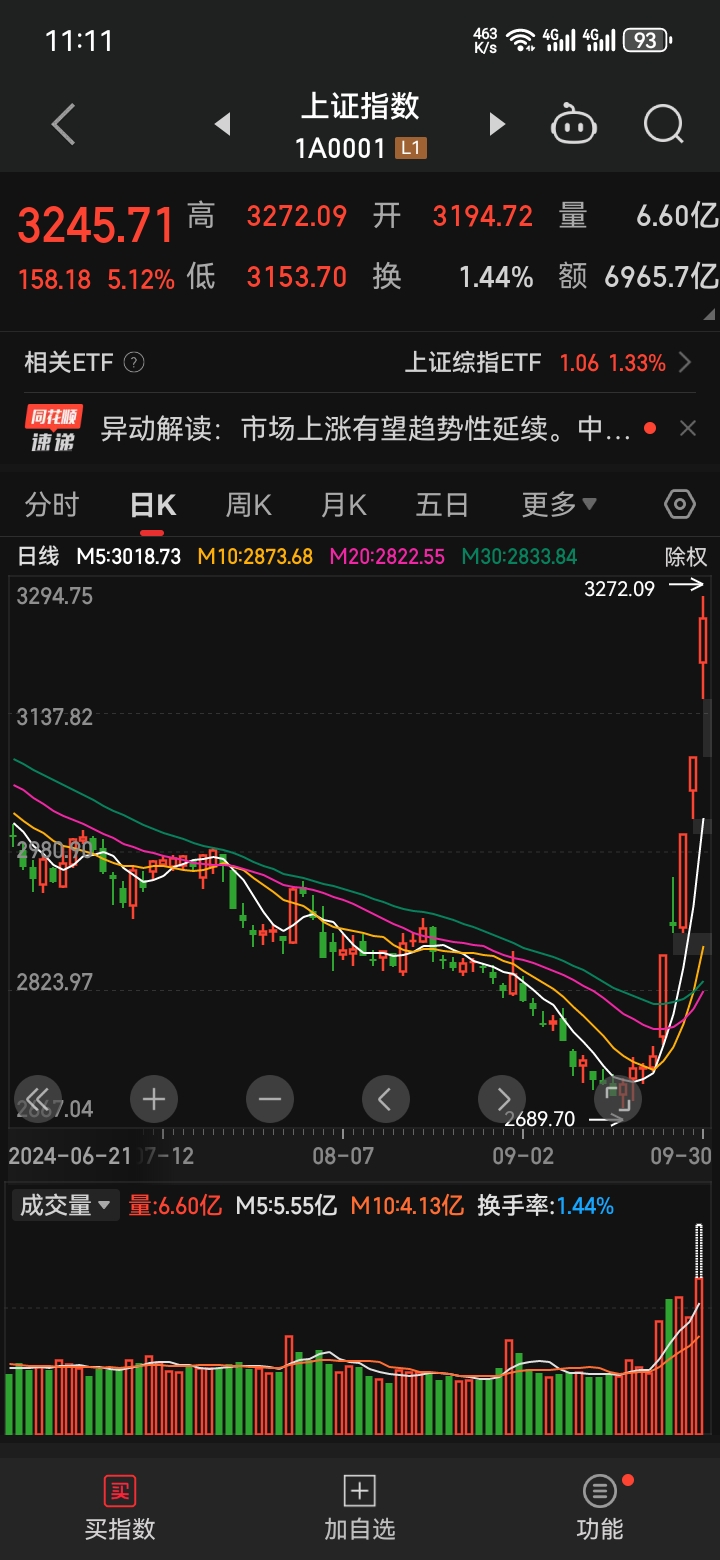Zoom out using the minus icon

pos(270,1099)
